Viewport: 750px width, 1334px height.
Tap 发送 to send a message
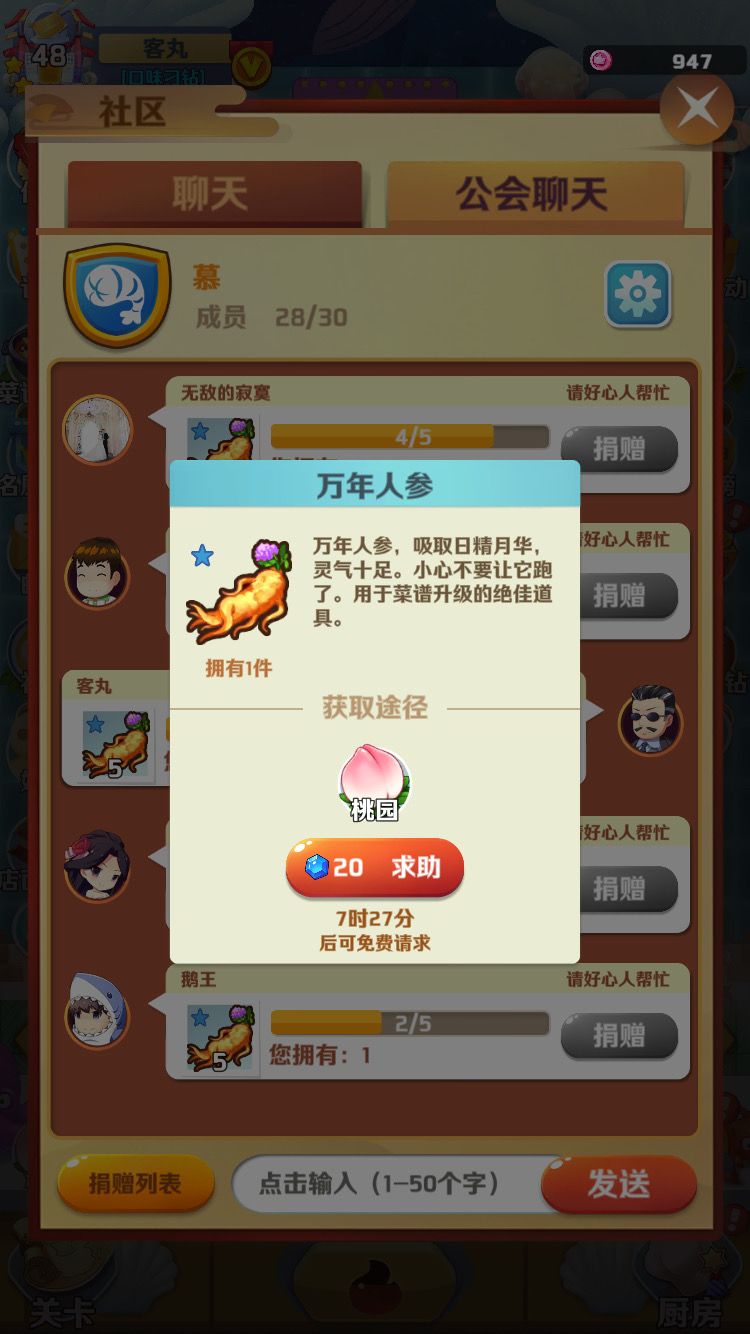(619, 1184)
